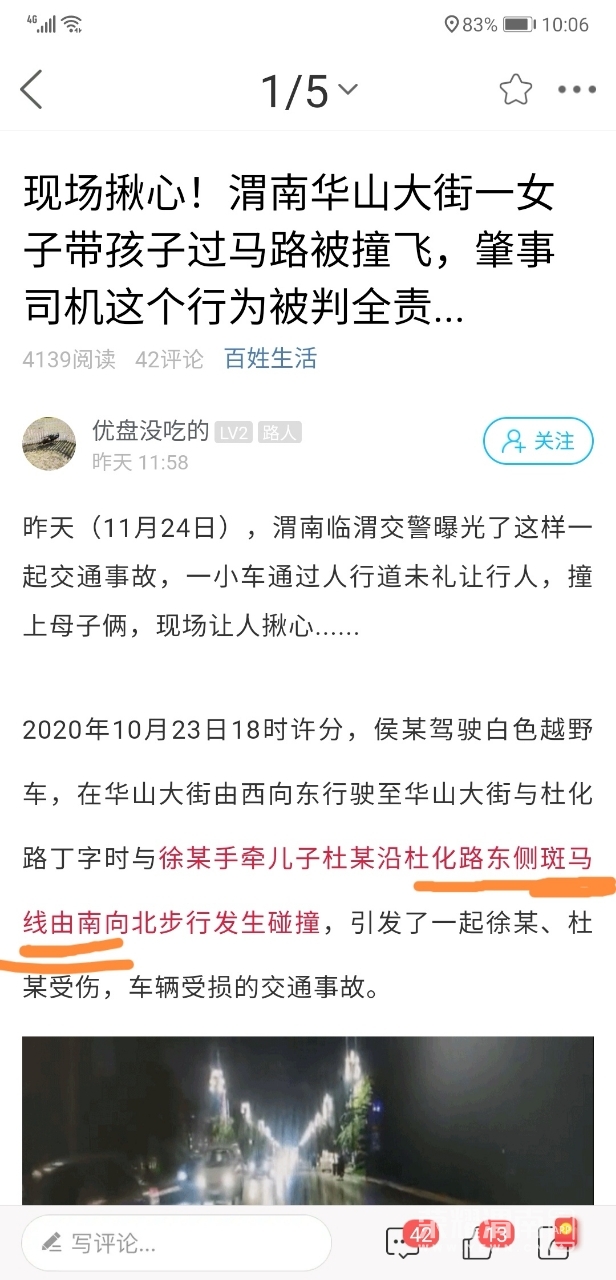Follow the author with 关注 button

click(x=538, y=441)
